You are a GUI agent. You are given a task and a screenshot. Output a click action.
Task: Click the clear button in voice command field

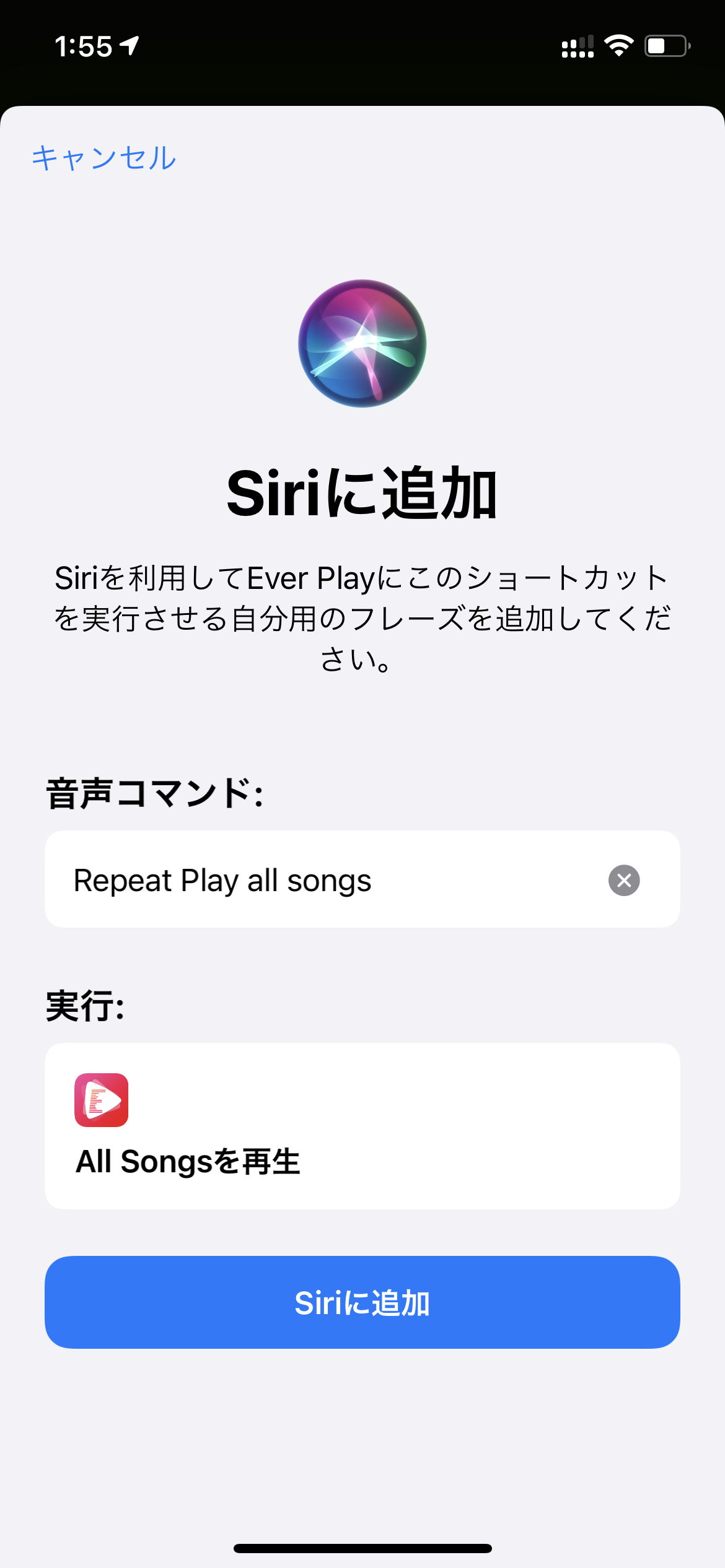(x=623, y=880)
